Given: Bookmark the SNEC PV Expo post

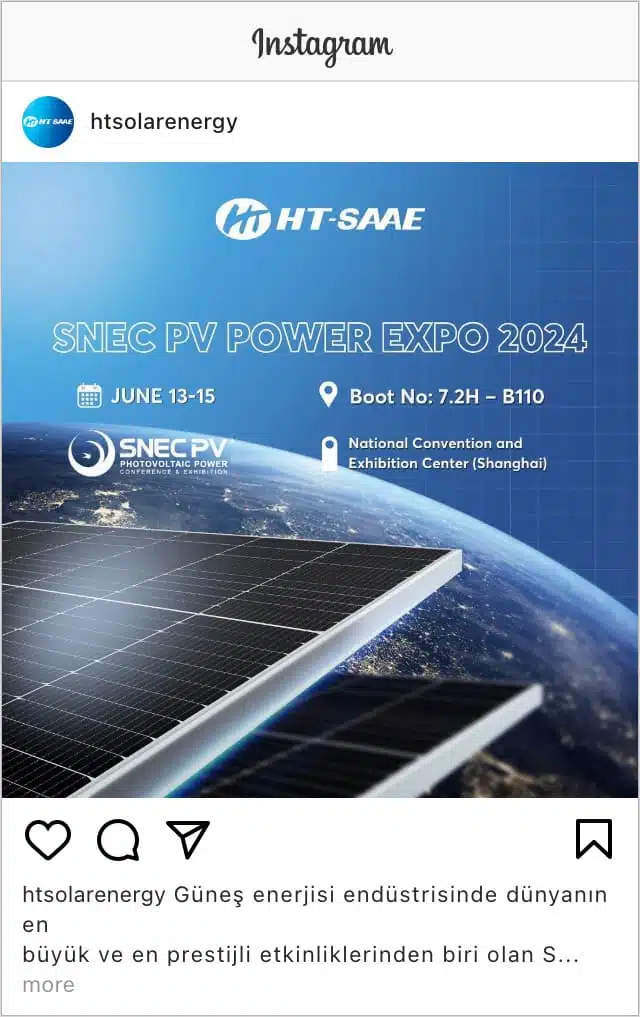Looking at the screenshot, I should click(593, 839).
